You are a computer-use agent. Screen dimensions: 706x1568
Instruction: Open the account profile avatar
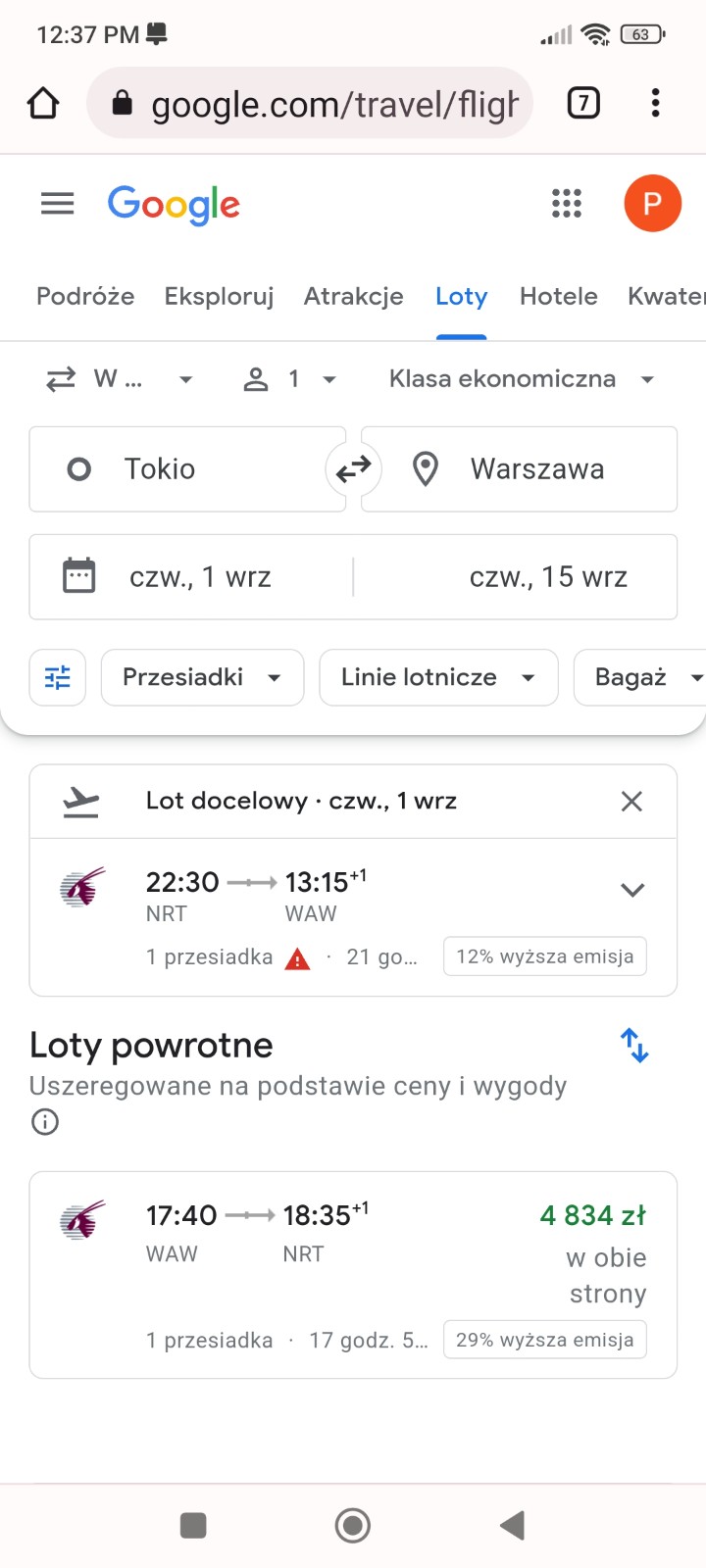point(652,204)
